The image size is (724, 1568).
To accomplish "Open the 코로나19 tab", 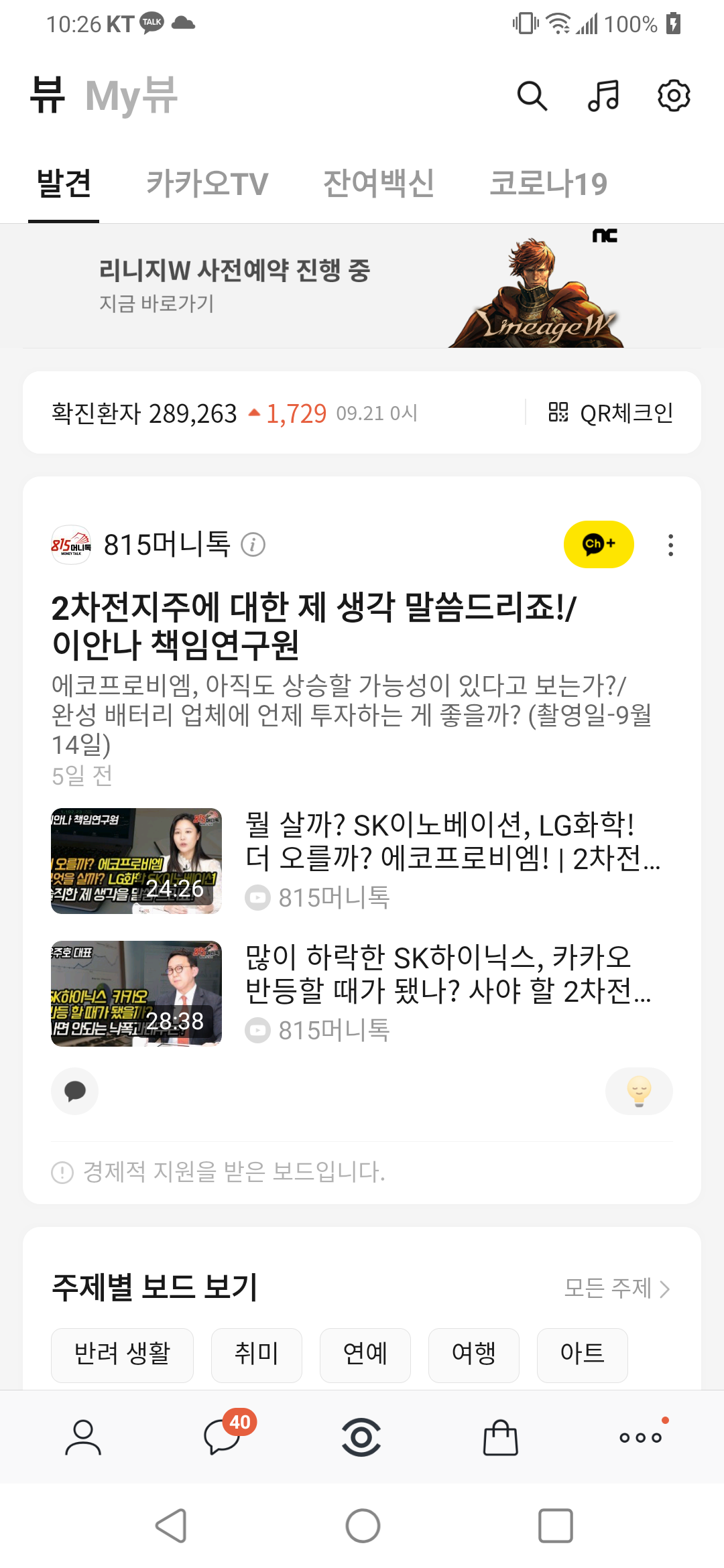I will [x=548, y=183].
